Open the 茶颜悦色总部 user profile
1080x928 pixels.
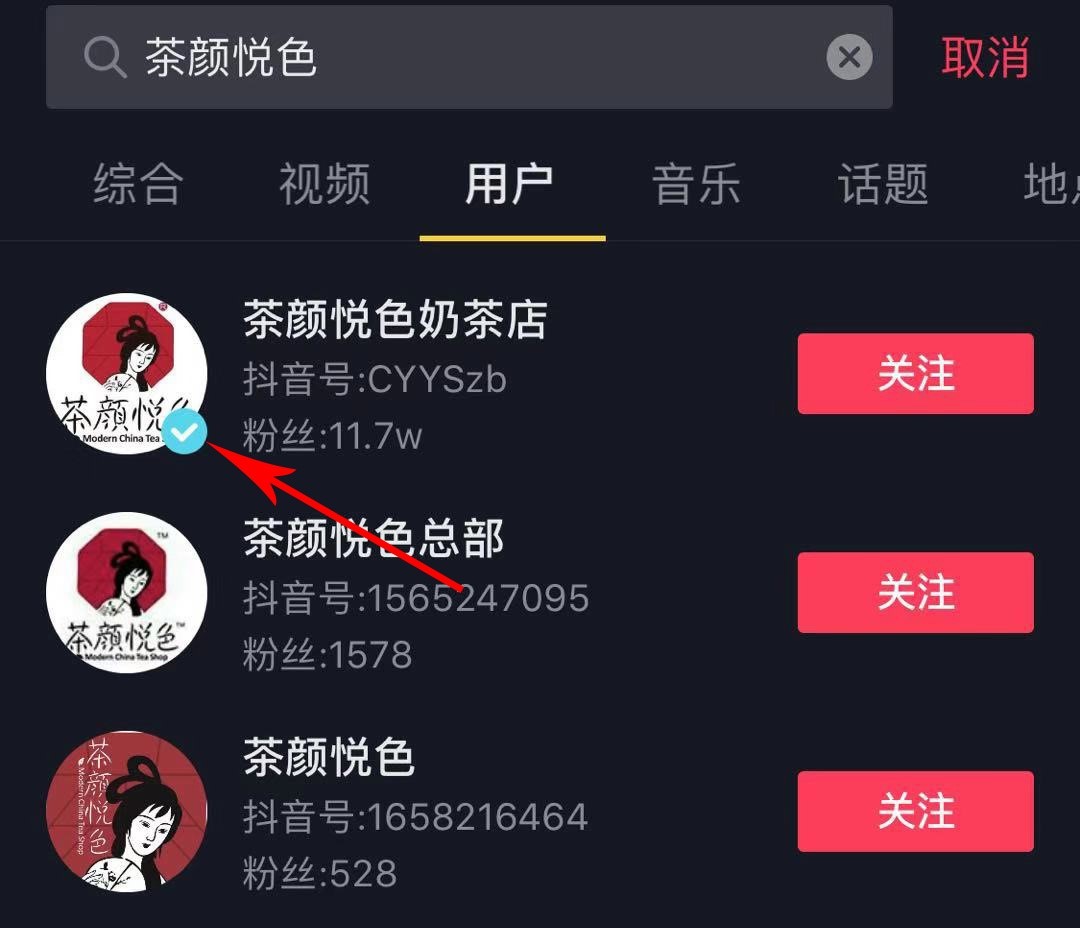click(x=373, y=540)
